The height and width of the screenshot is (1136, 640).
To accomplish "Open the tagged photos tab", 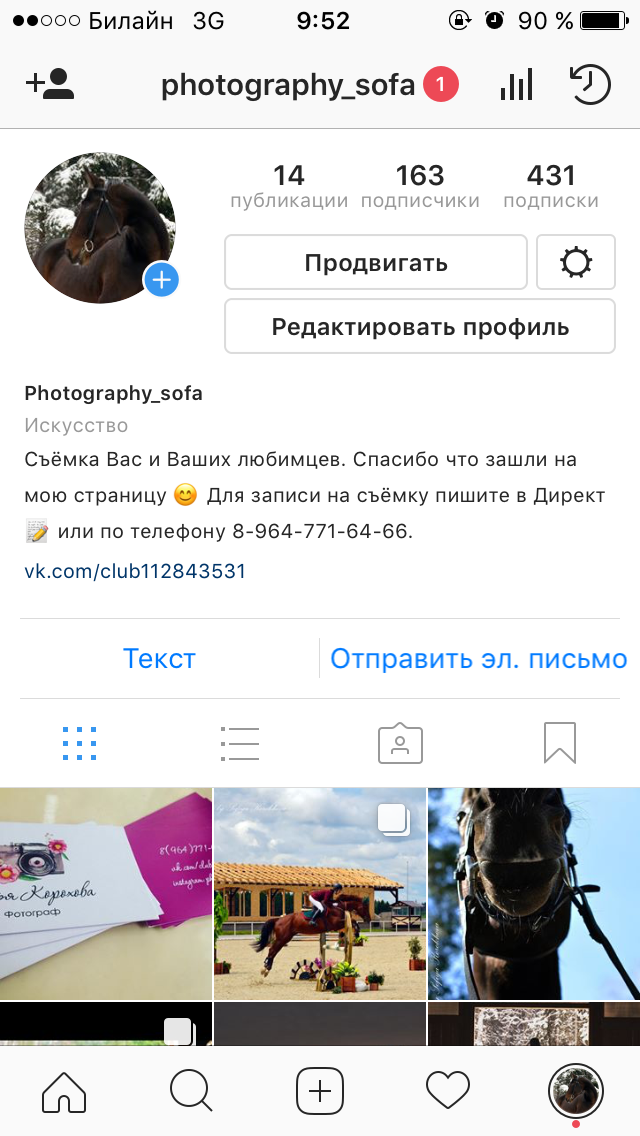I will [400, 743].
